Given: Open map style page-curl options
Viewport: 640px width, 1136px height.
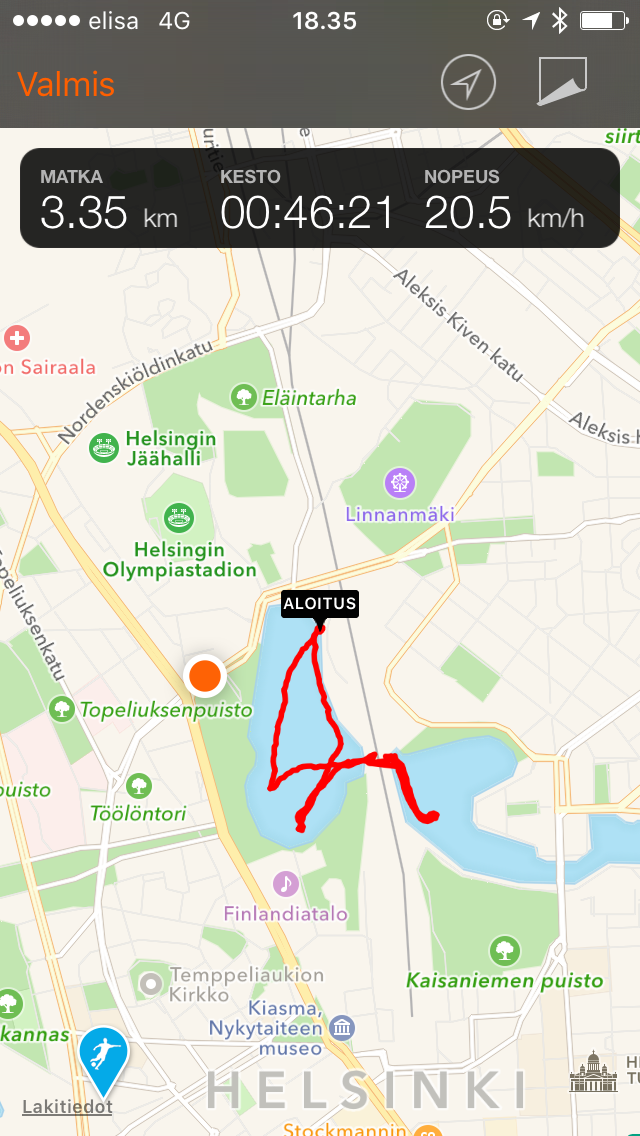Looking at the screenshot, I should pyautogui.click(x=562, y=82).
